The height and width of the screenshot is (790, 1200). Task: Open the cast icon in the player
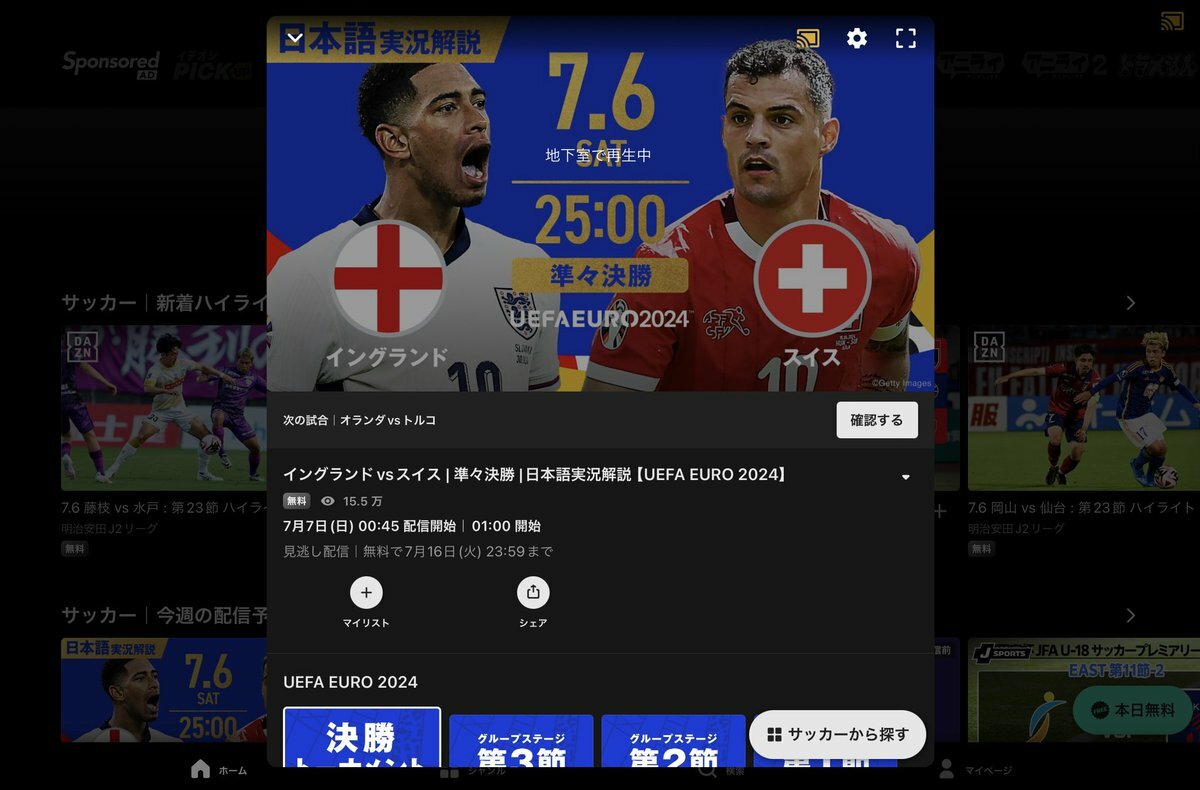click(x=807, y=39)
